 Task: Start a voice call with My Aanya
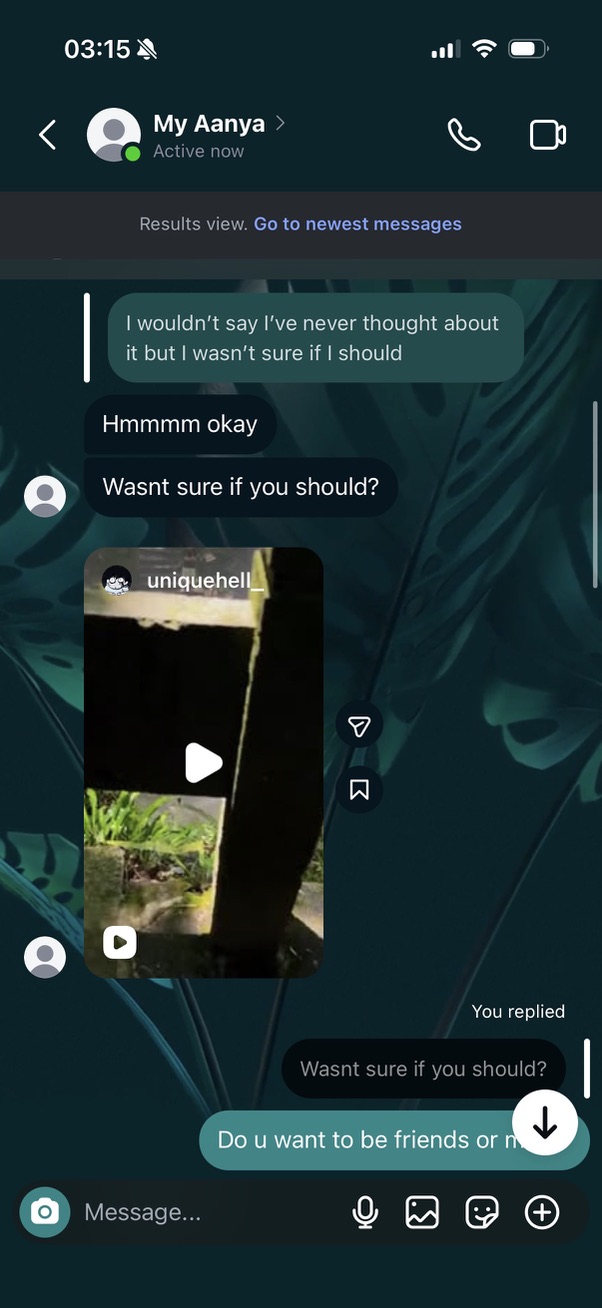point(464,135)
